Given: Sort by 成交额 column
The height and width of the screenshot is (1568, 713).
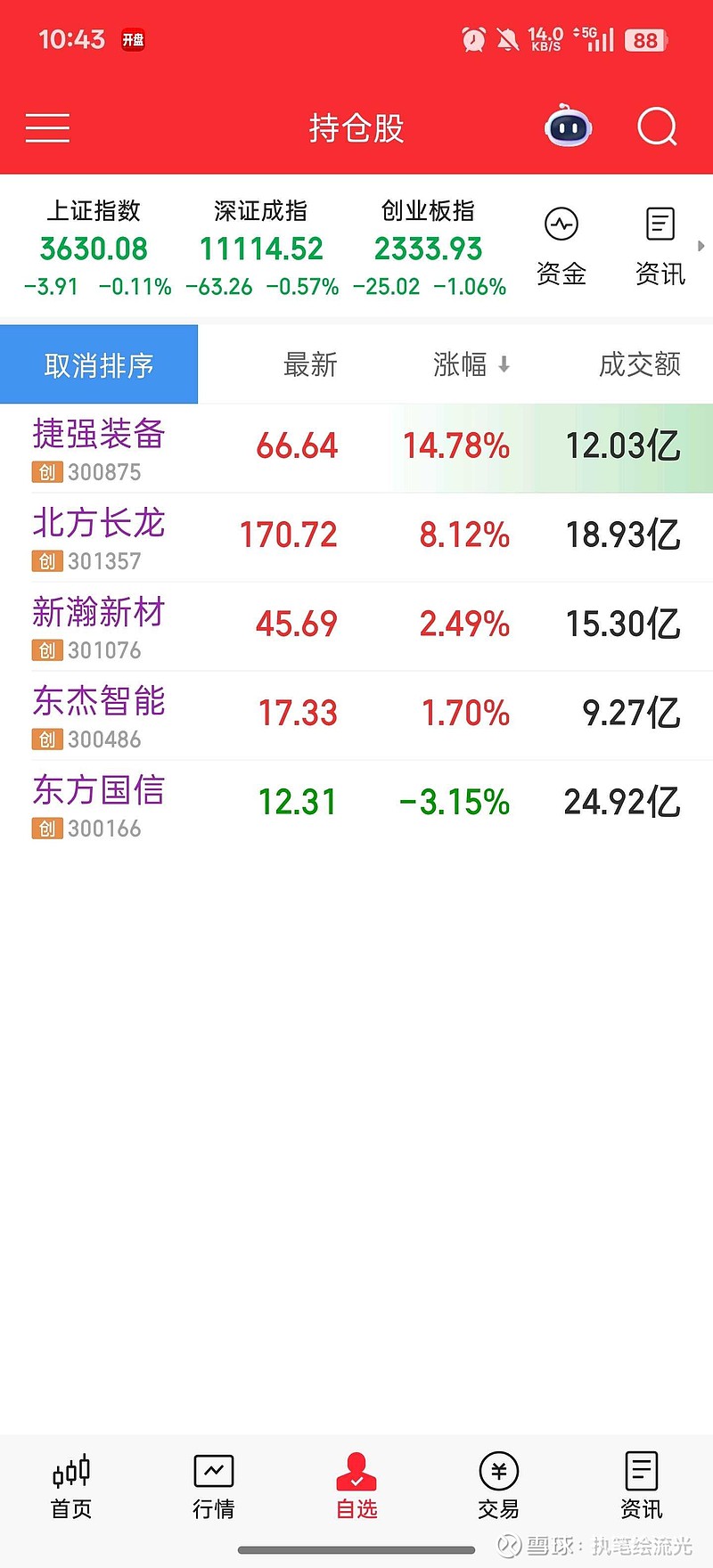Looking at the screenshot, I should point(639,364).
